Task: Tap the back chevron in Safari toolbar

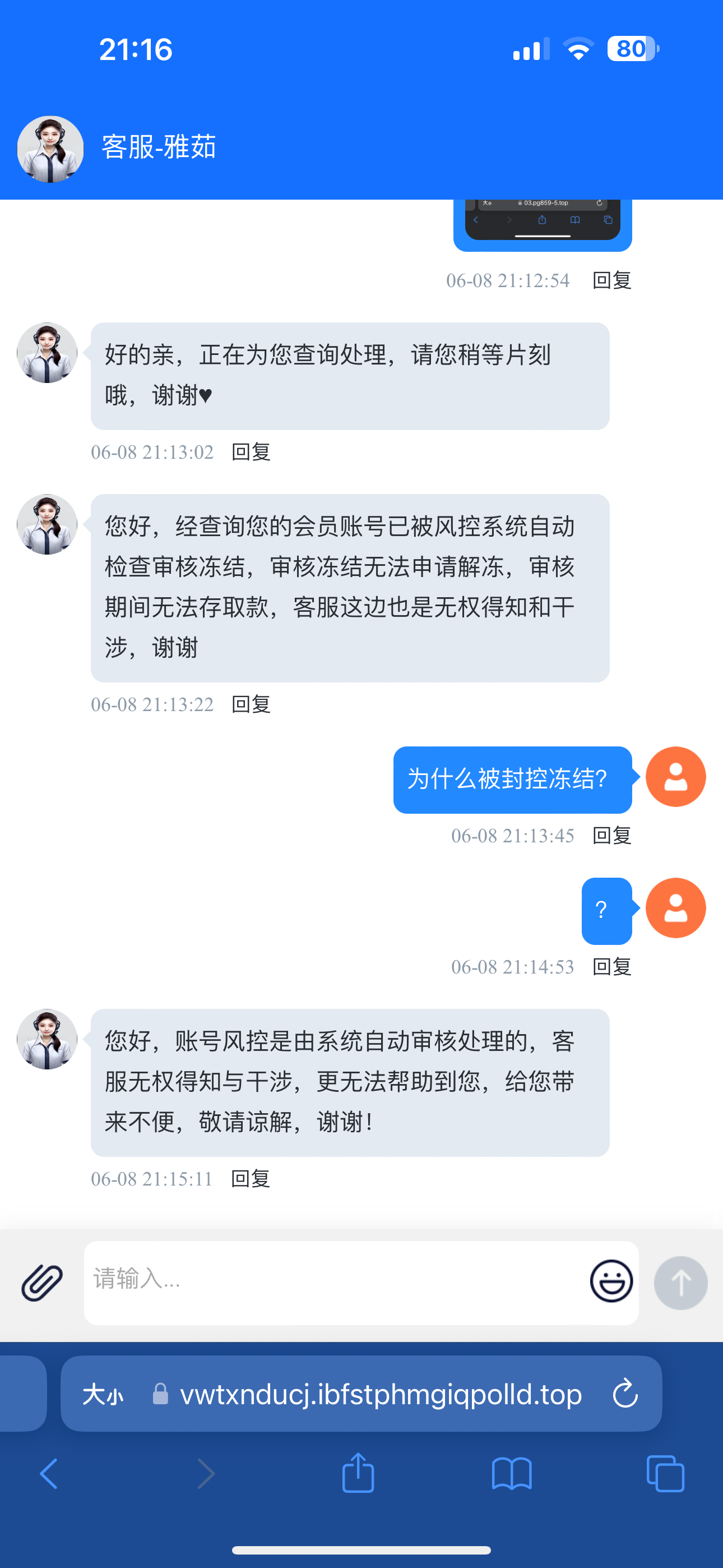Action: (x=50, y=1473)
